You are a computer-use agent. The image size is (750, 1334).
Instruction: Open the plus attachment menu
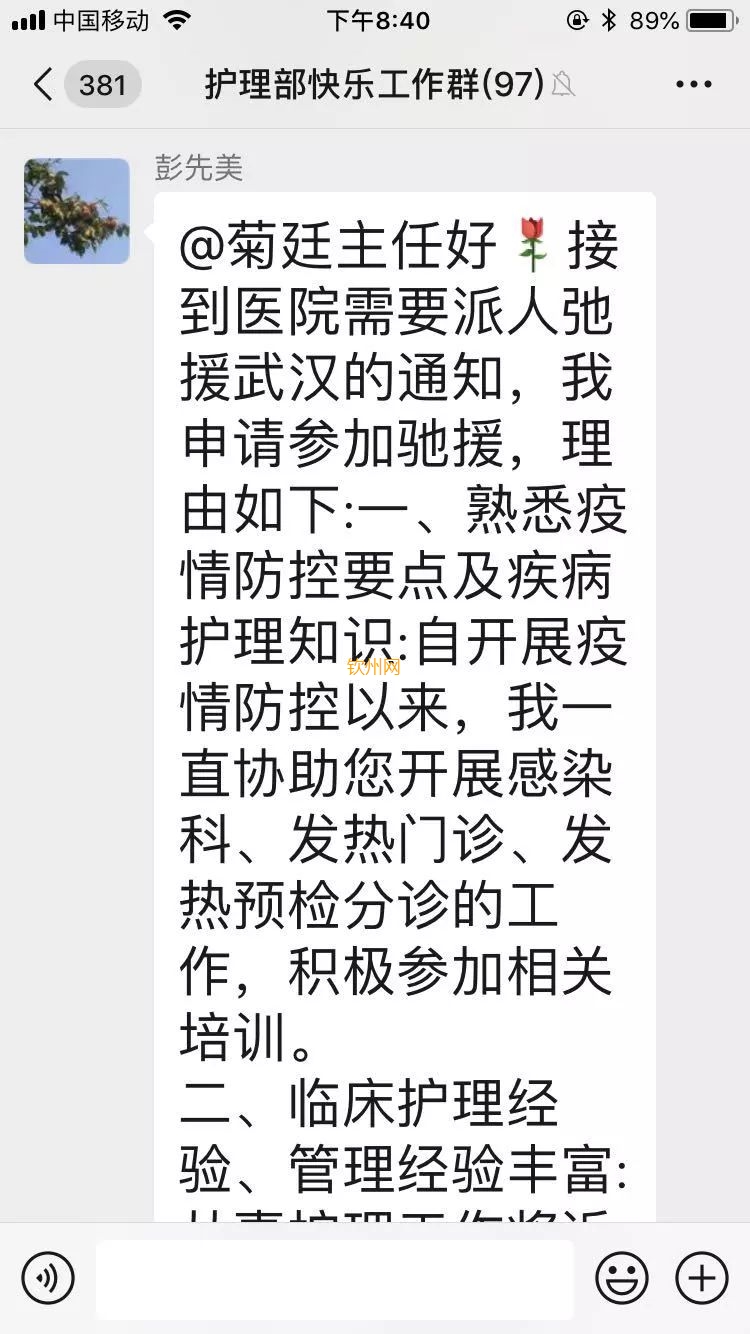pos(701,1278)
